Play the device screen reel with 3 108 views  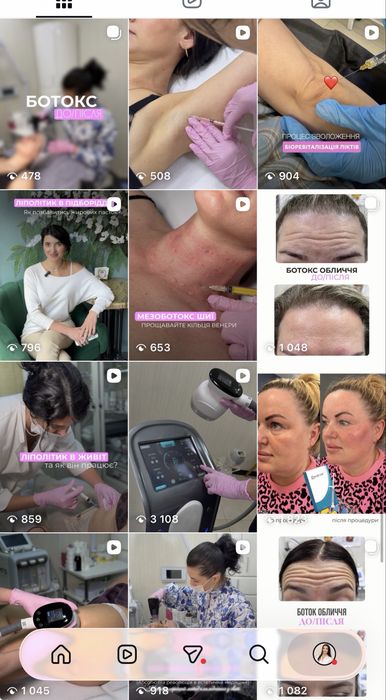[193, 447]
